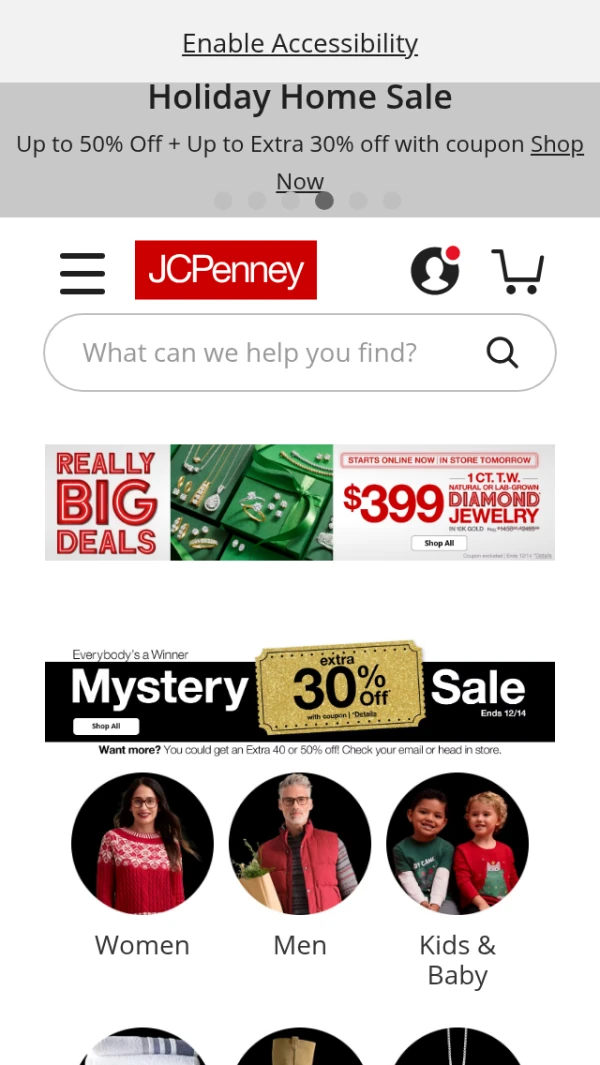This screenshot has width=600, height=1065.
Task: Tap the Enable Accessibility link
Action: (x=300, y=44)
